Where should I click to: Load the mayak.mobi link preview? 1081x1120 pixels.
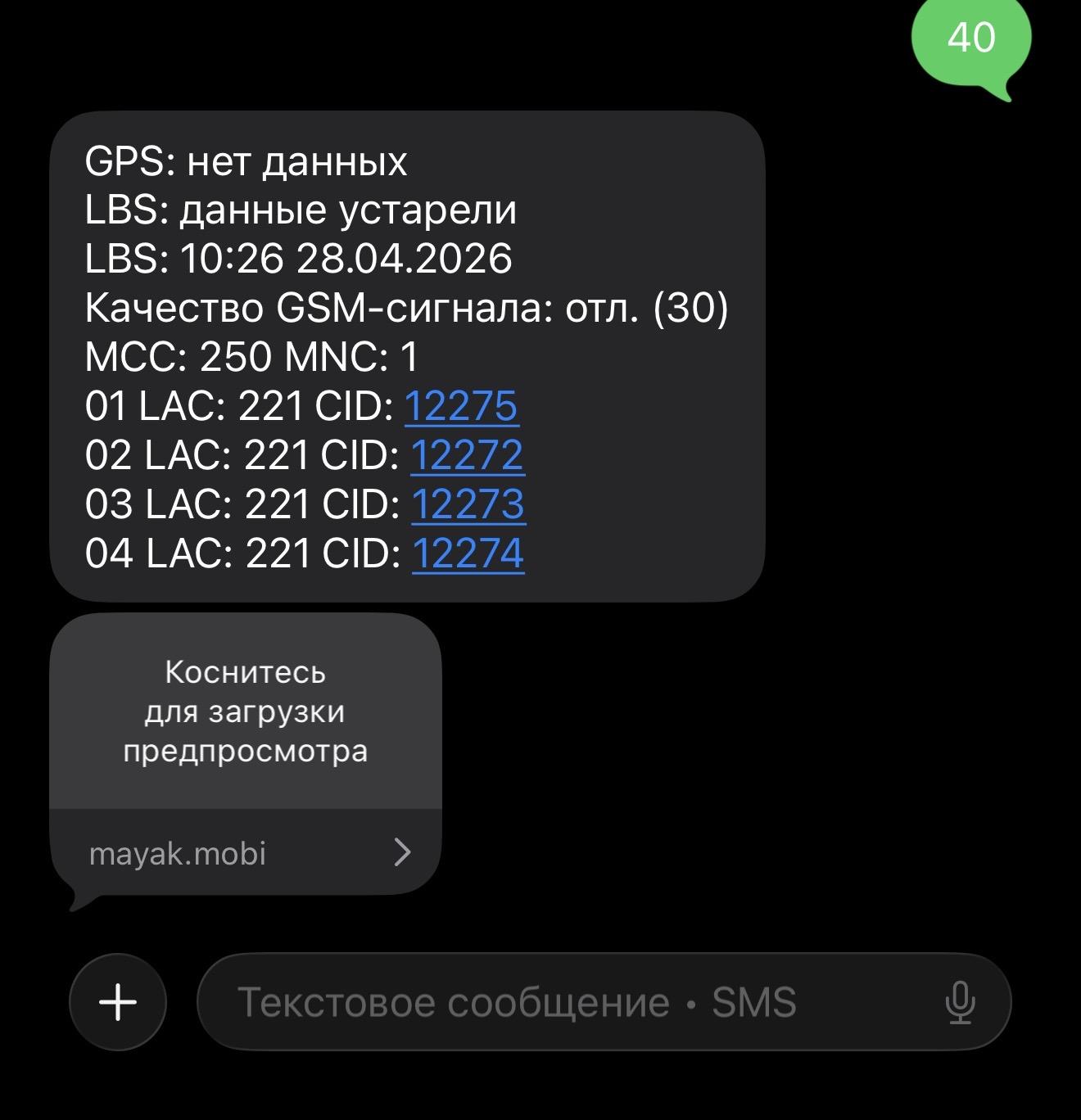[x=246, y=712]
